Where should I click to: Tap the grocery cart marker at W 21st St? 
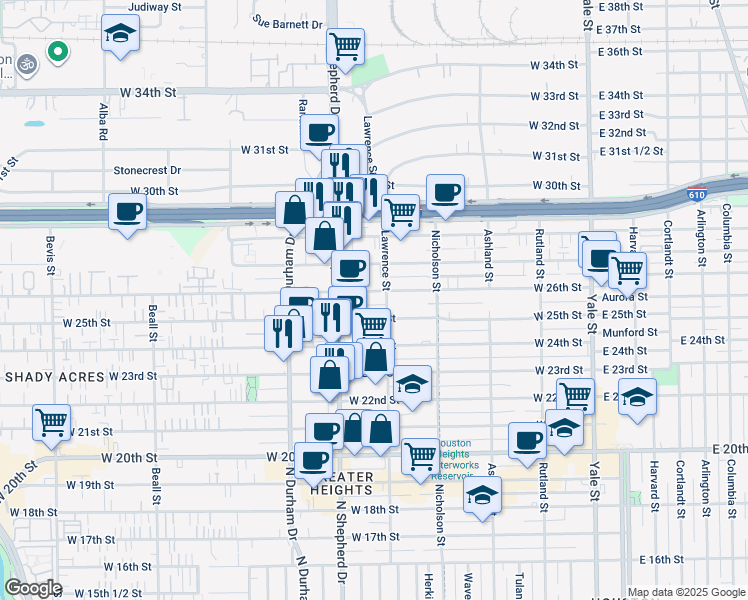pos(51,421)
